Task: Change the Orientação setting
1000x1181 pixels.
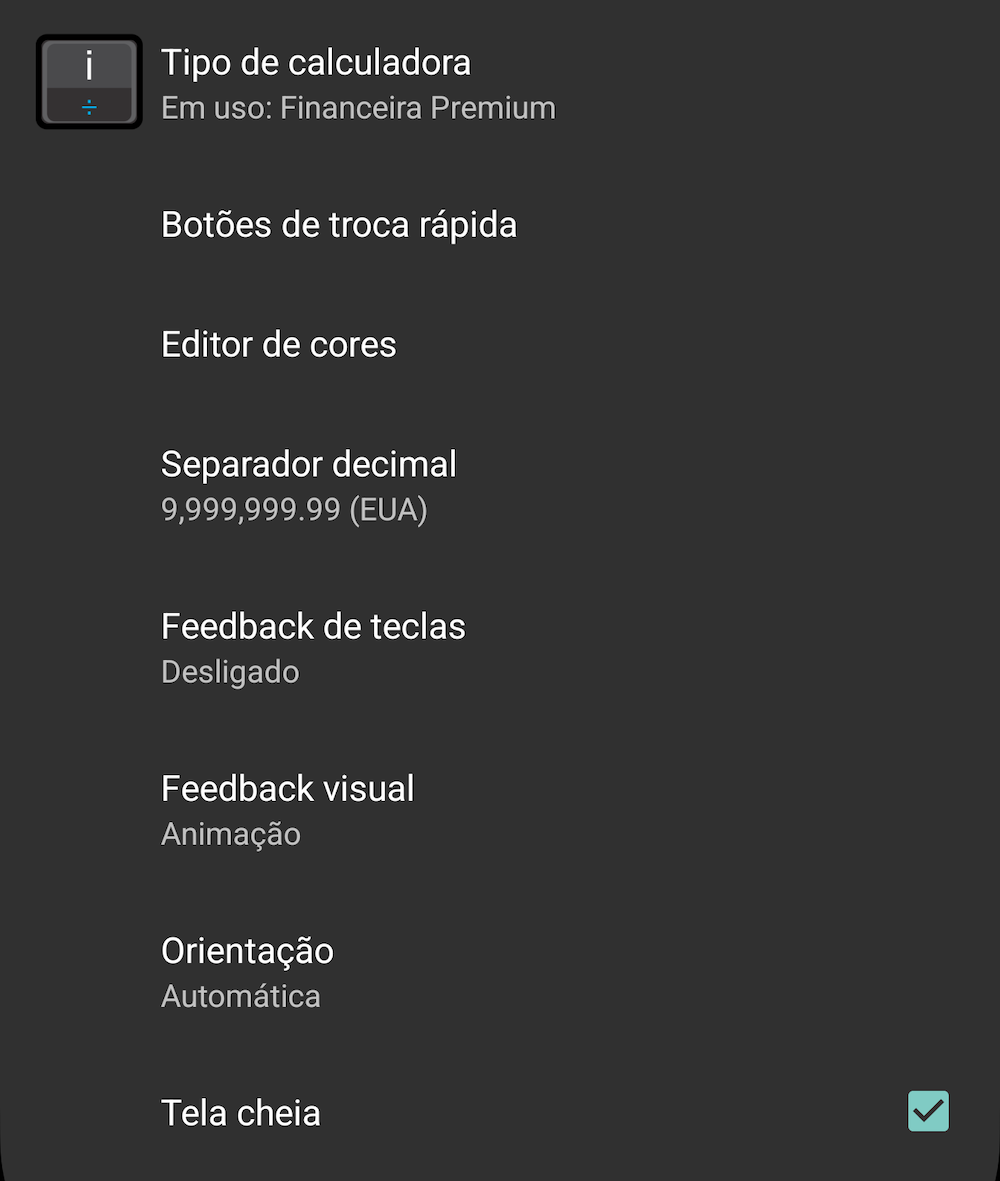Action: click(x=247, y=972)
